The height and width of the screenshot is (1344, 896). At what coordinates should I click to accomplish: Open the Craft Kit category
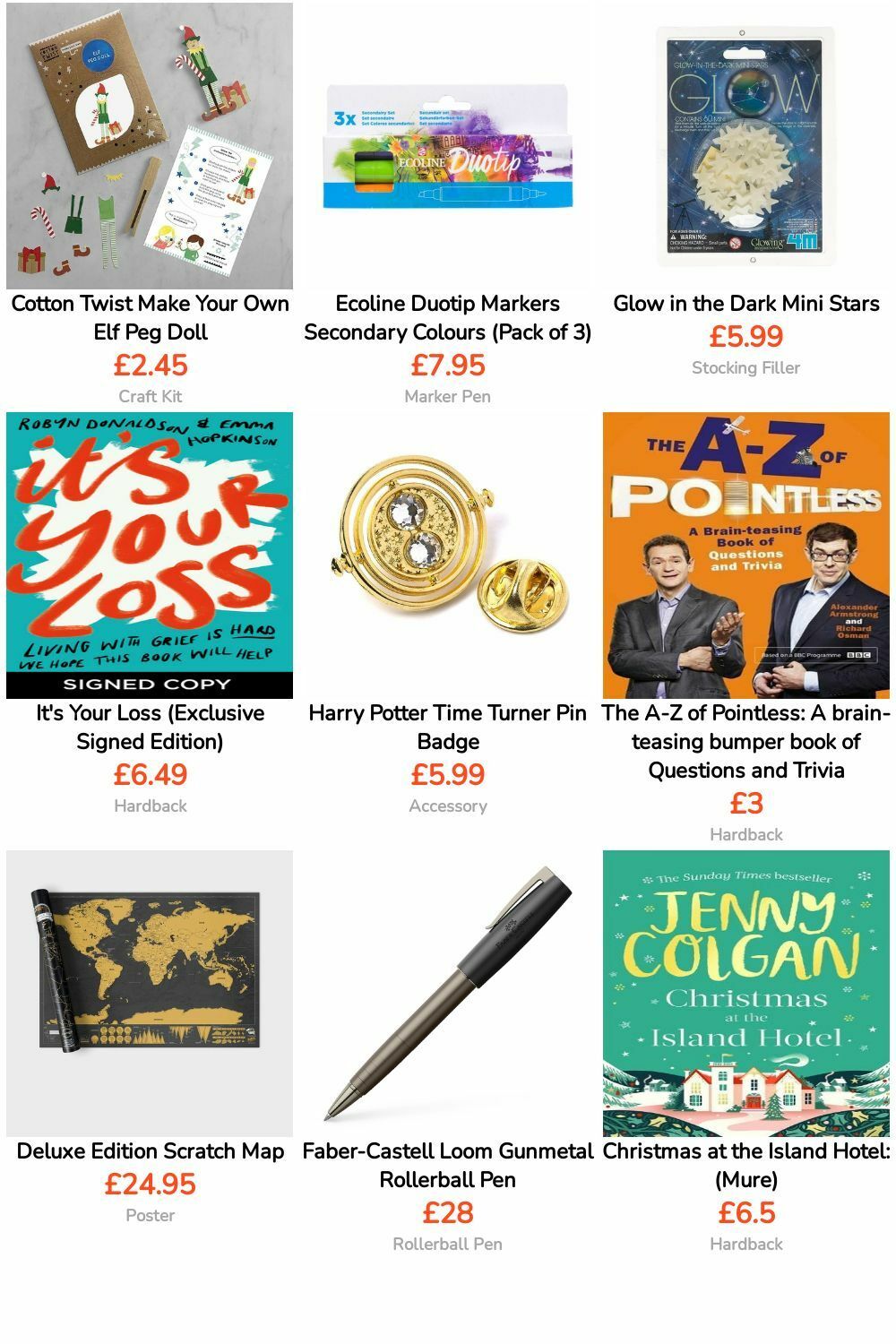(150, 396)
